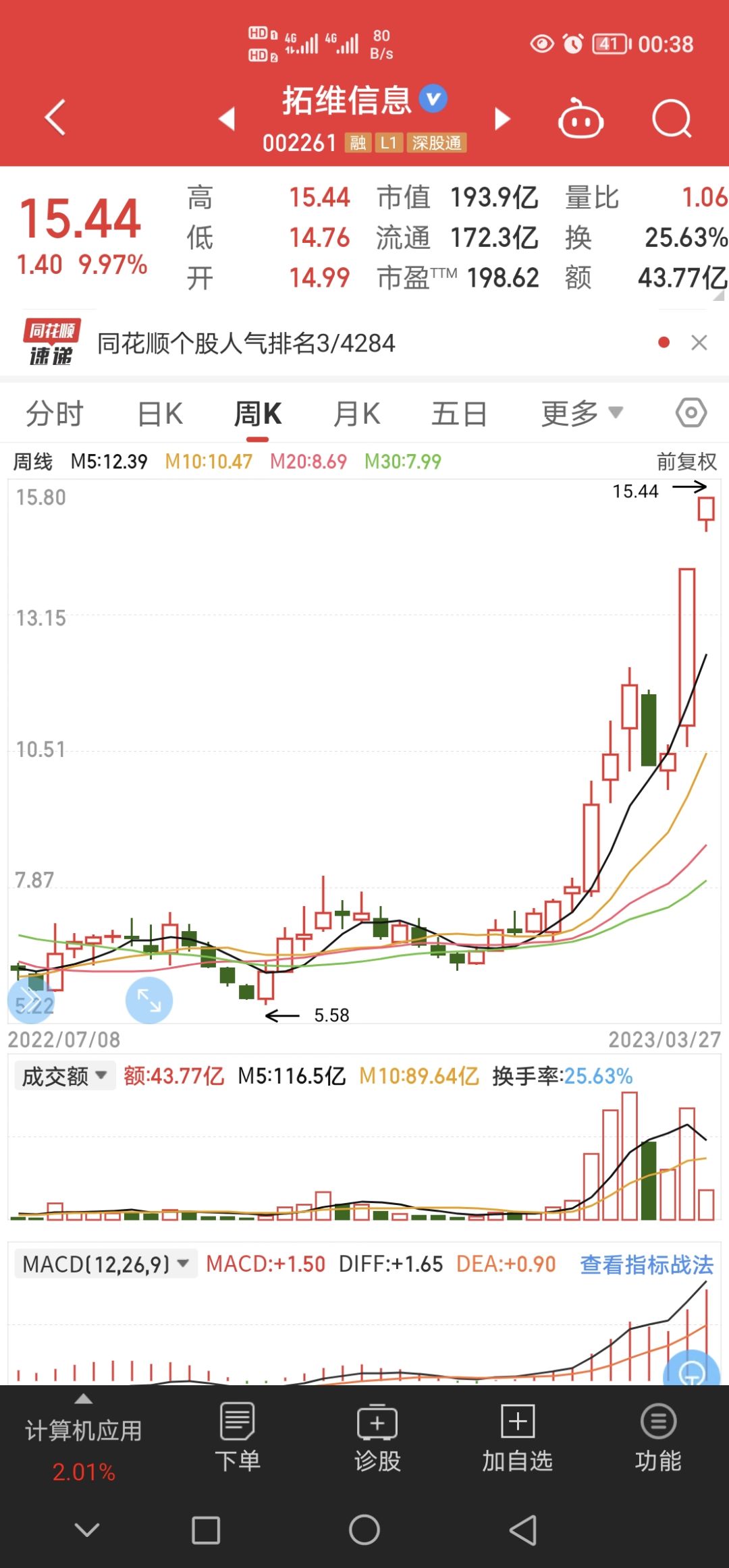Switch to the 日K tab
This screenshot has width=729, height=1568.
pos(161,414)
